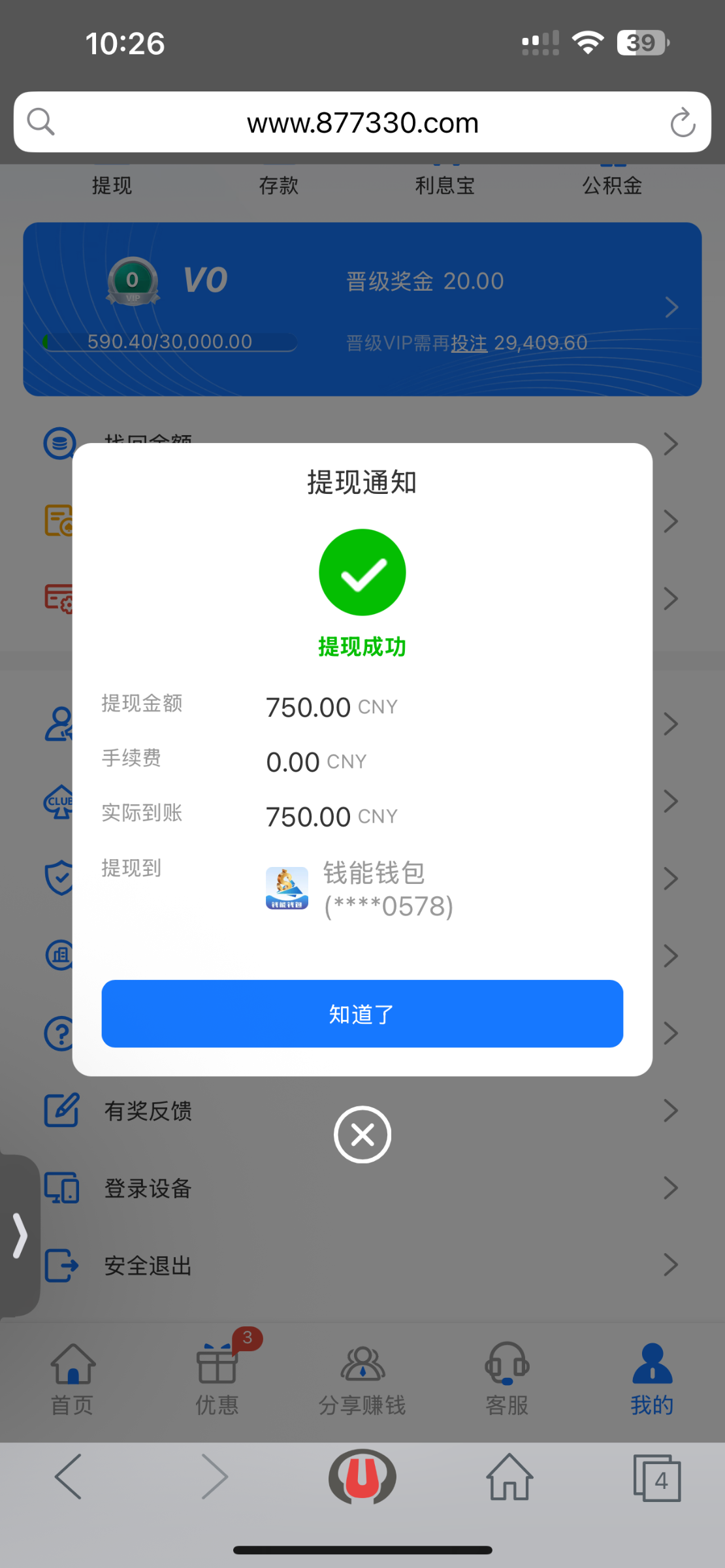This screenshot has height=1568, width=725.
Task: Edit the www.877330.com address bar
Action: click(362, 122)
